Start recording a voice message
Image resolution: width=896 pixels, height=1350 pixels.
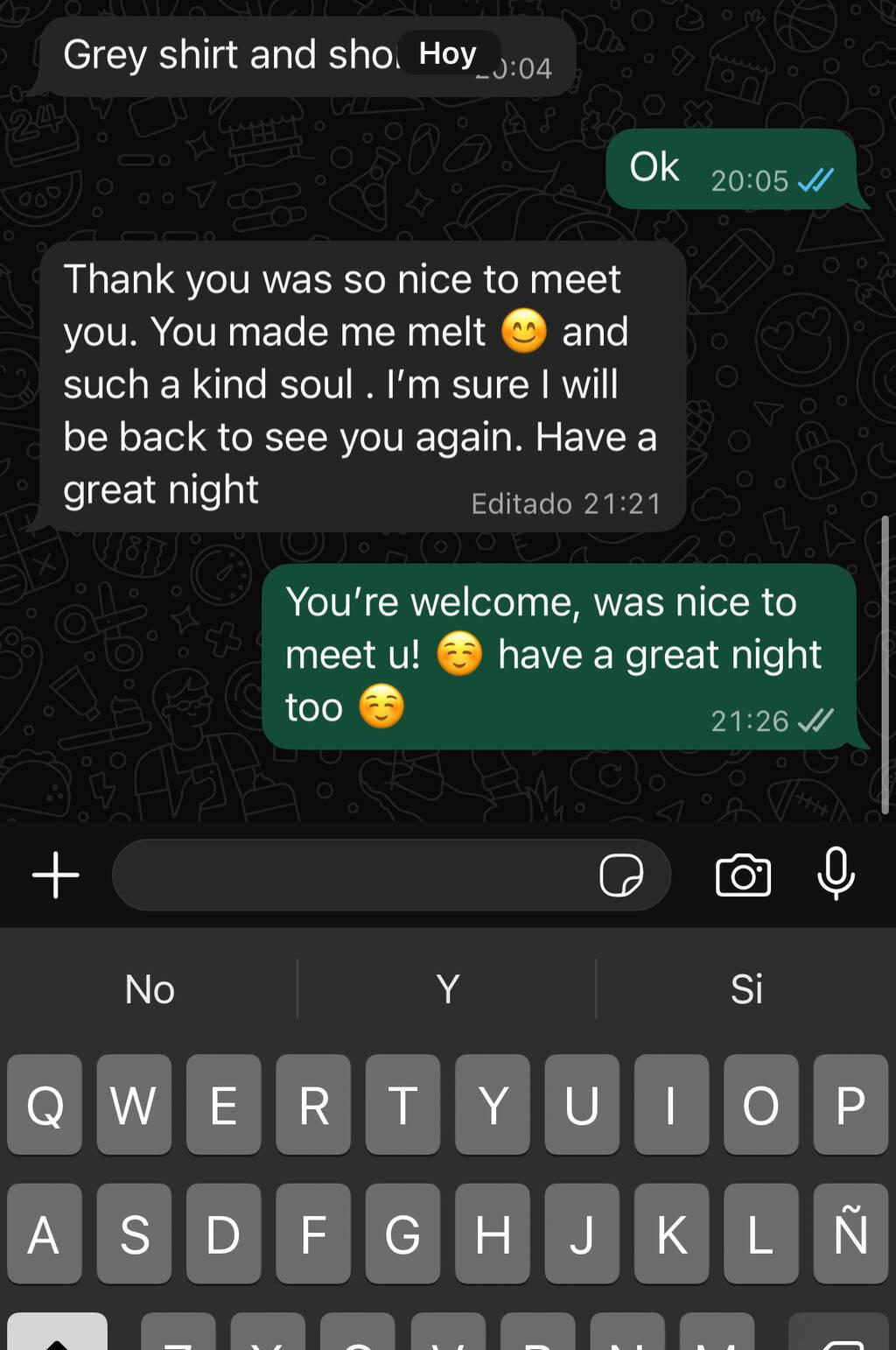836,873
